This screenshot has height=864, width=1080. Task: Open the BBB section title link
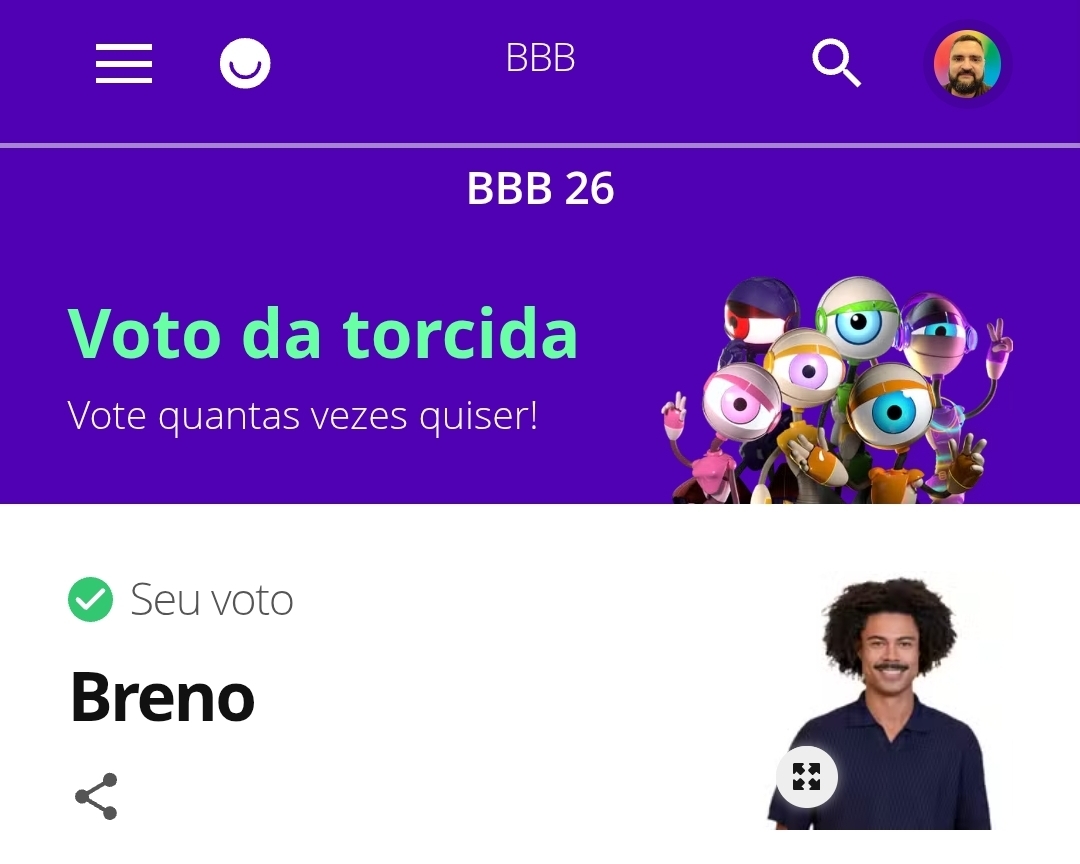[x=540, y=59]
